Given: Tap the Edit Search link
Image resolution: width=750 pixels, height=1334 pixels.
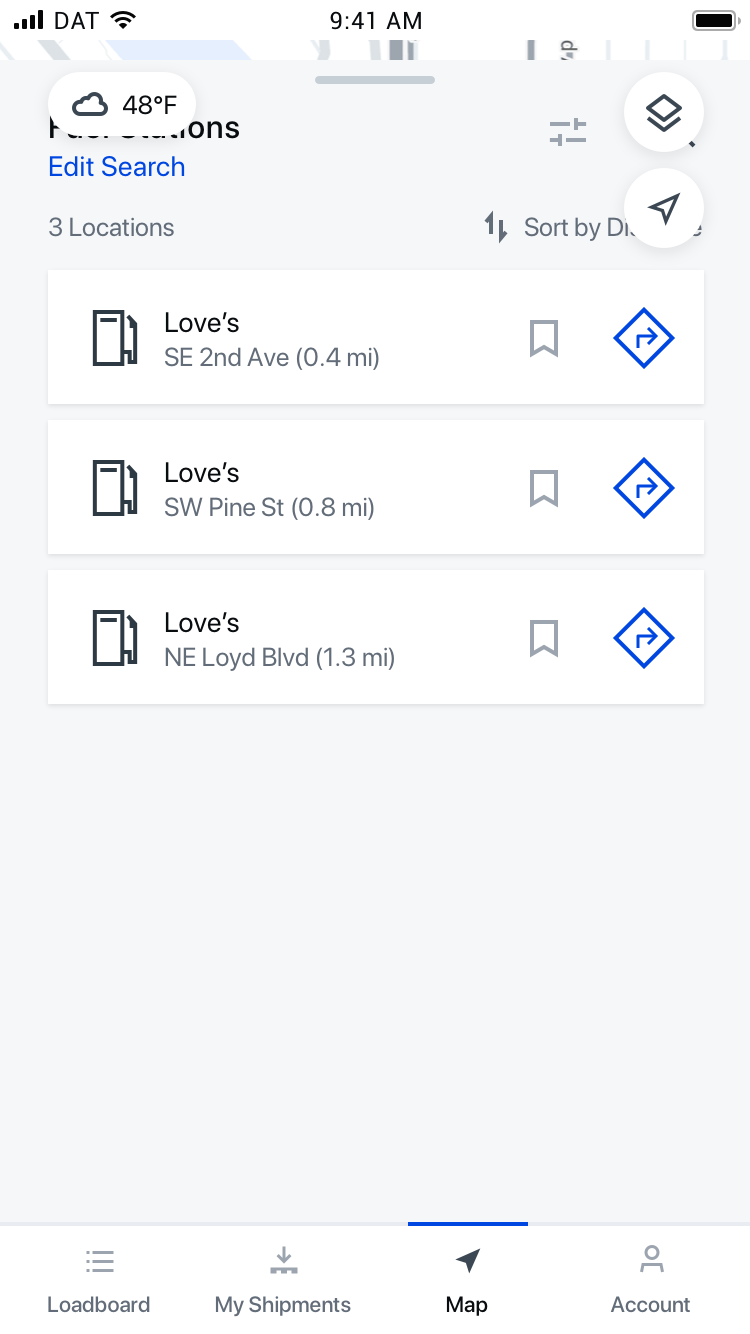Looking at the screenshot, I should pyautogui.click(x=117, y=167).
